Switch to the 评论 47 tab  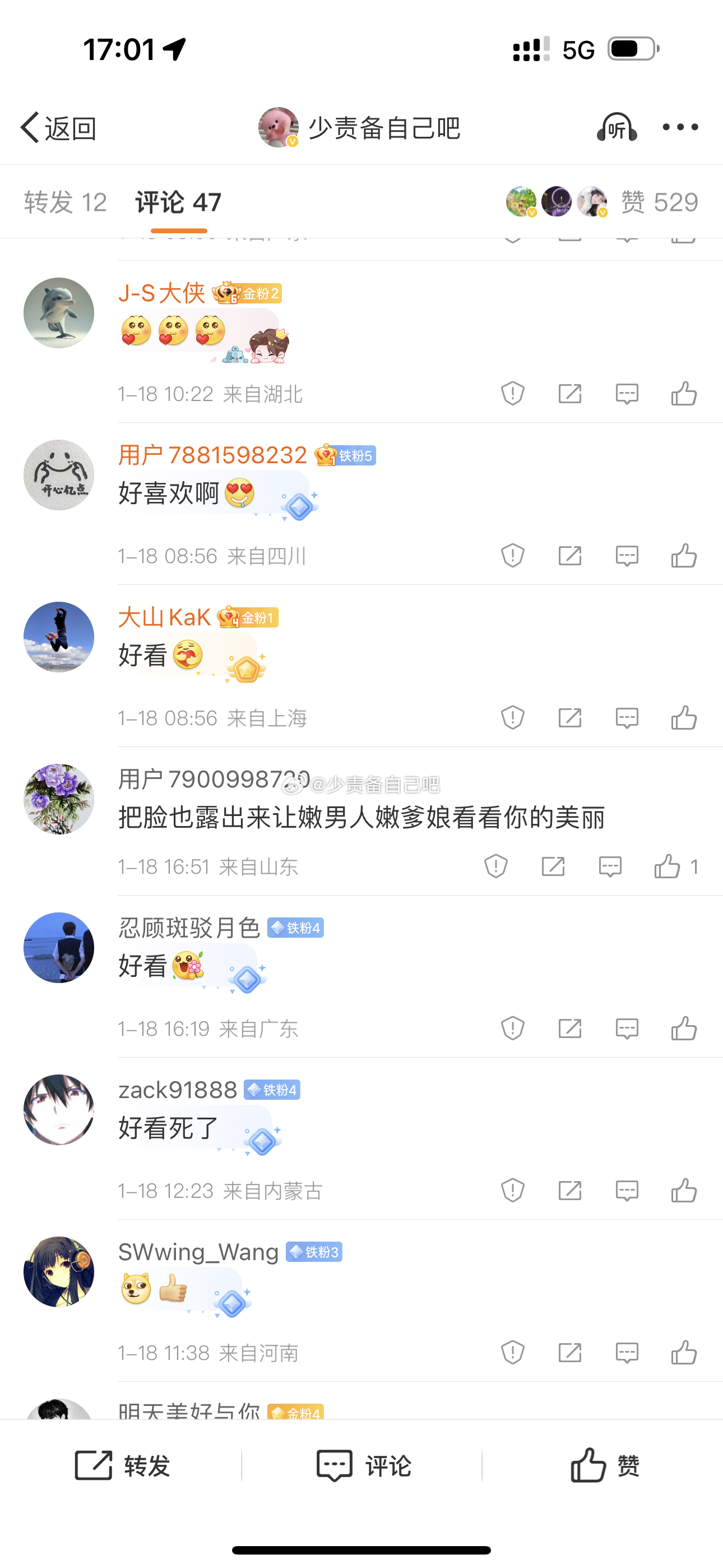[178, 202]
